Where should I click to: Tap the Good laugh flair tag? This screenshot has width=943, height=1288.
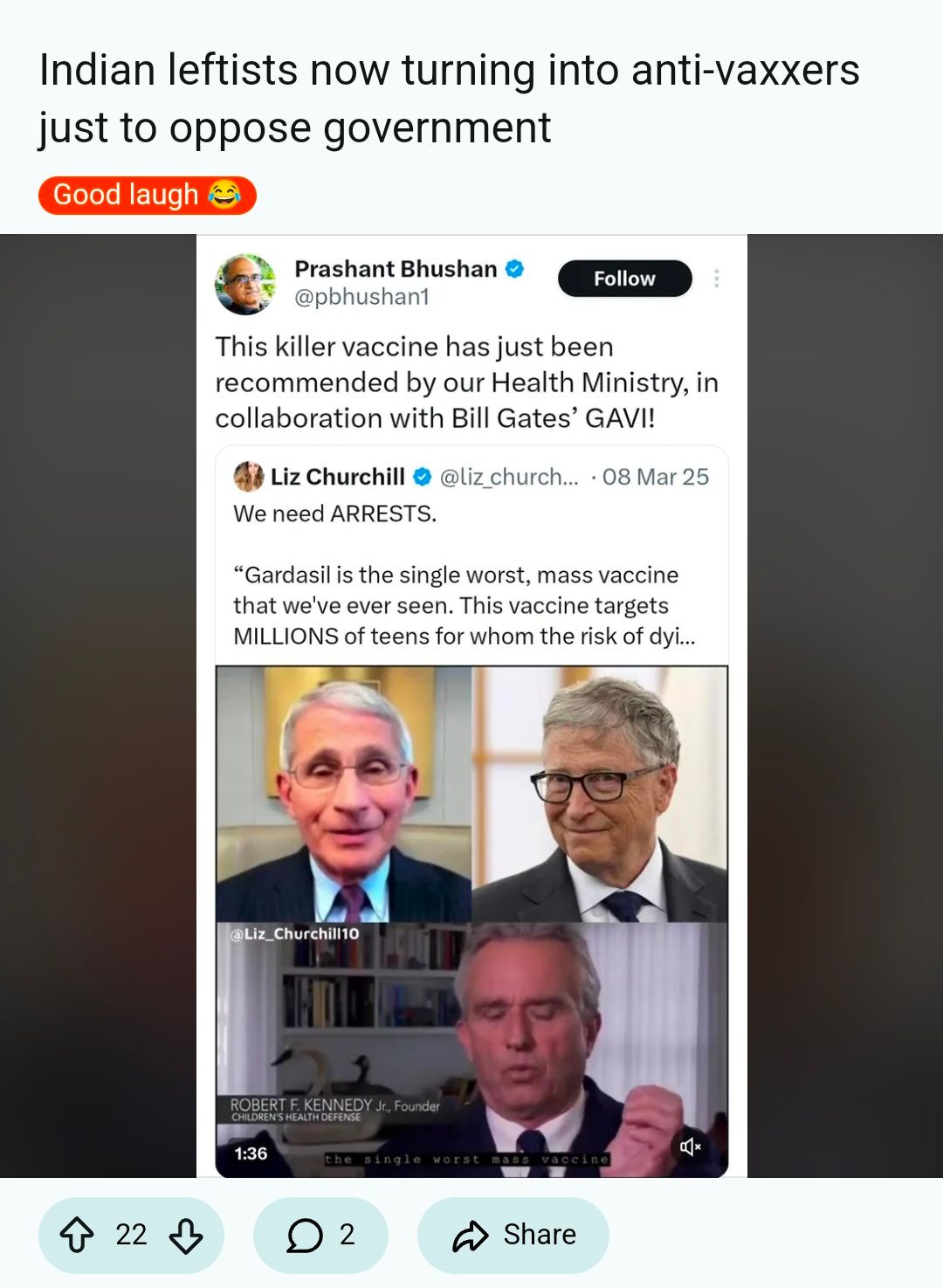point(147,195)
